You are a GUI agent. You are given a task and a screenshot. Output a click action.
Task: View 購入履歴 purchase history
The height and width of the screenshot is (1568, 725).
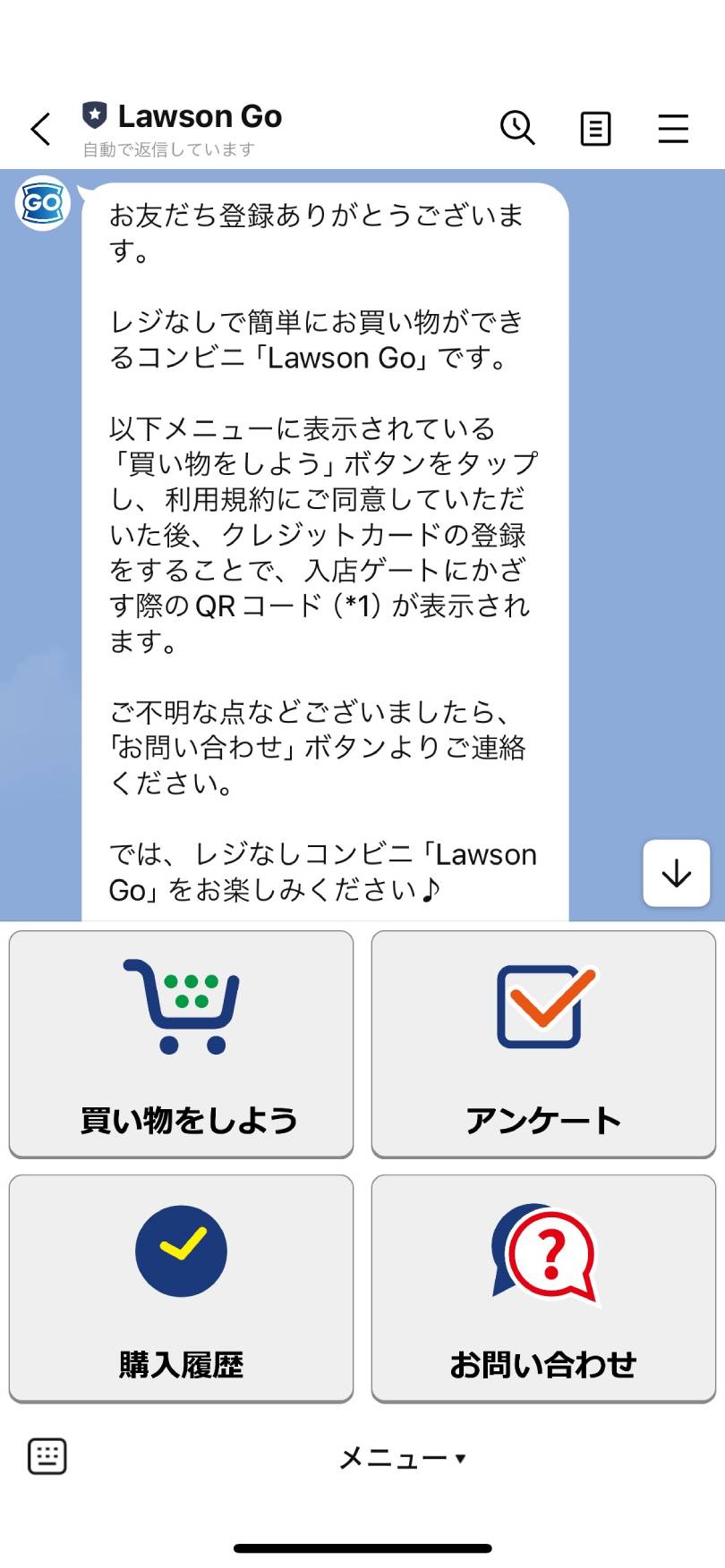click(182, 1288)
